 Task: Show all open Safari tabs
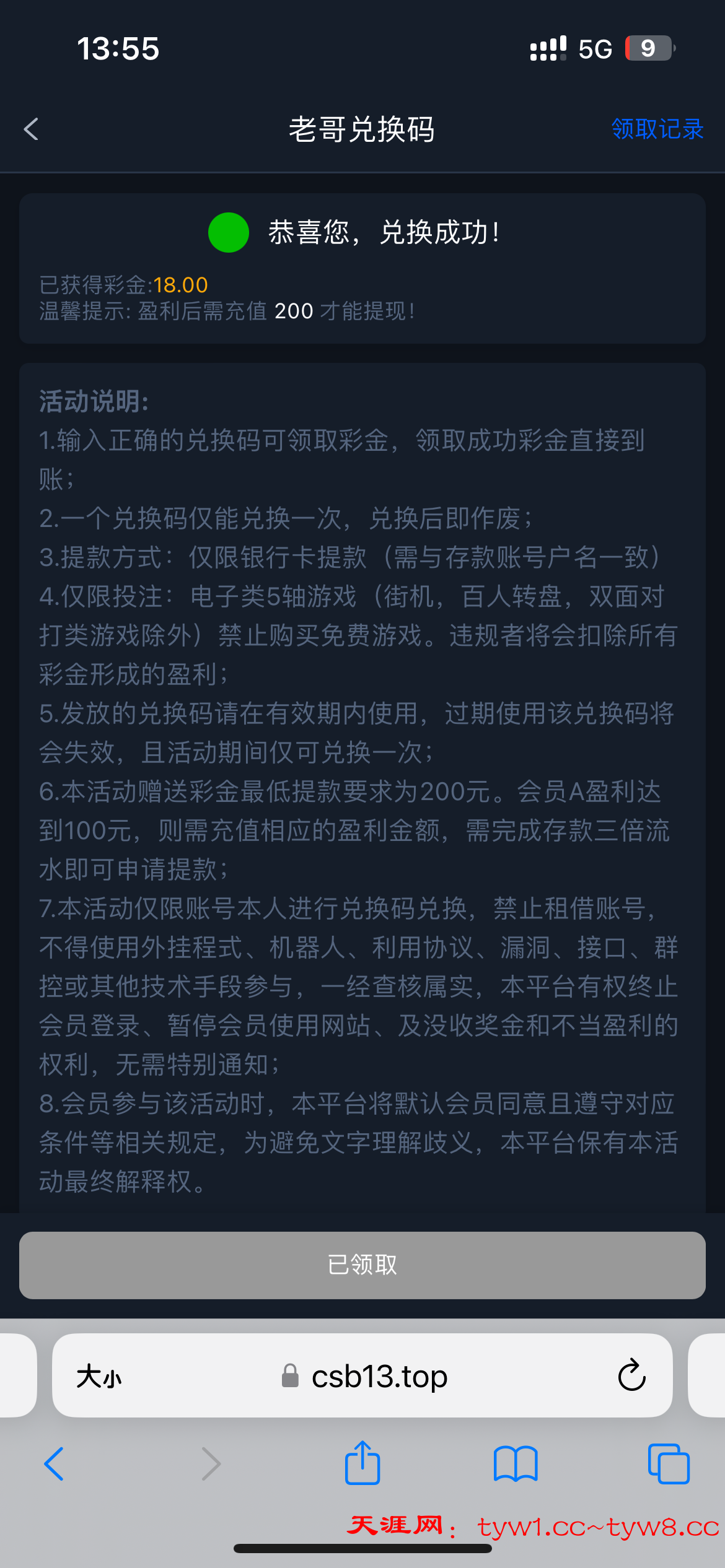(x=668, y=1464)
